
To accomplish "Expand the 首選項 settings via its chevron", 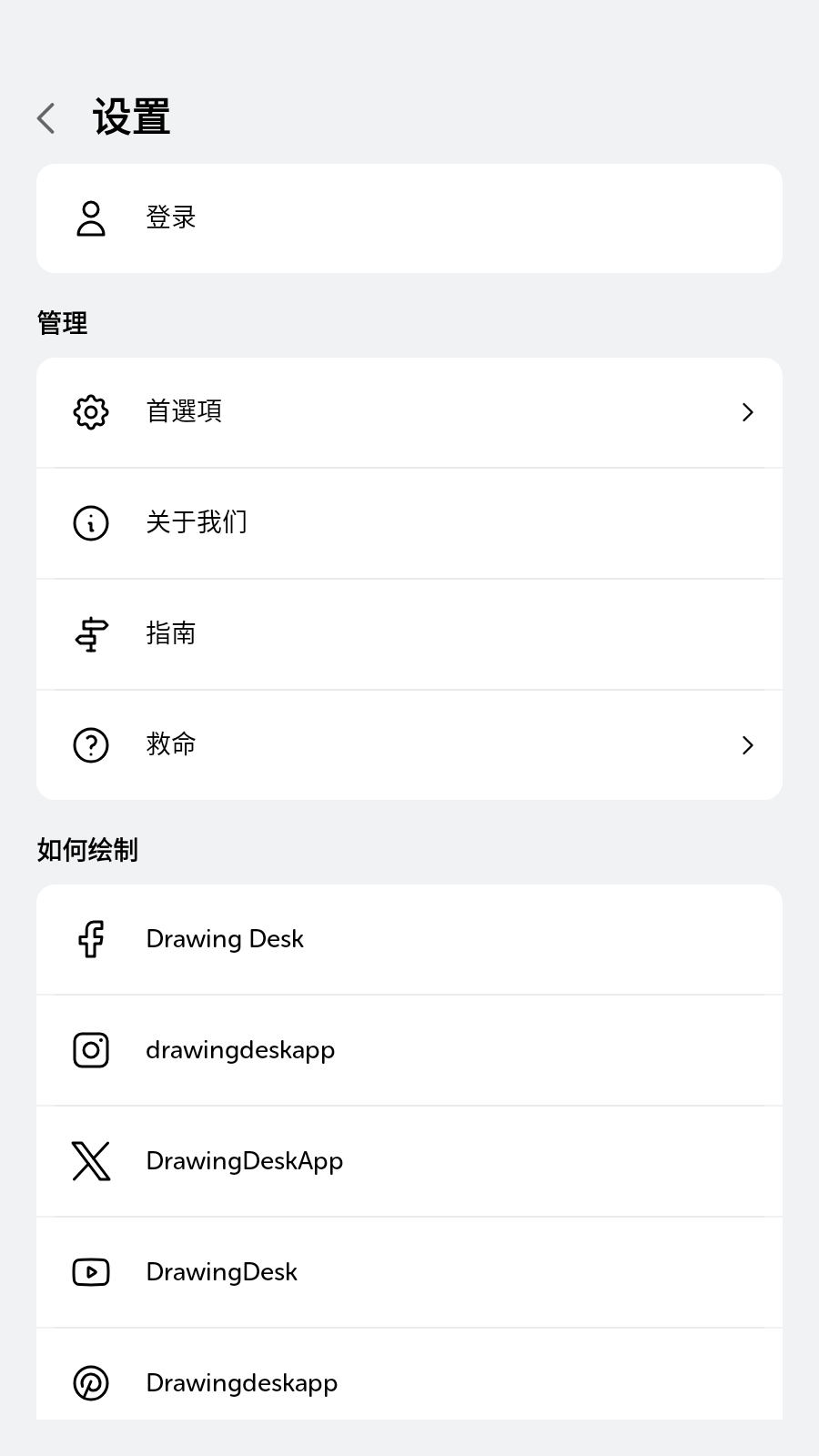I will 748,412.
